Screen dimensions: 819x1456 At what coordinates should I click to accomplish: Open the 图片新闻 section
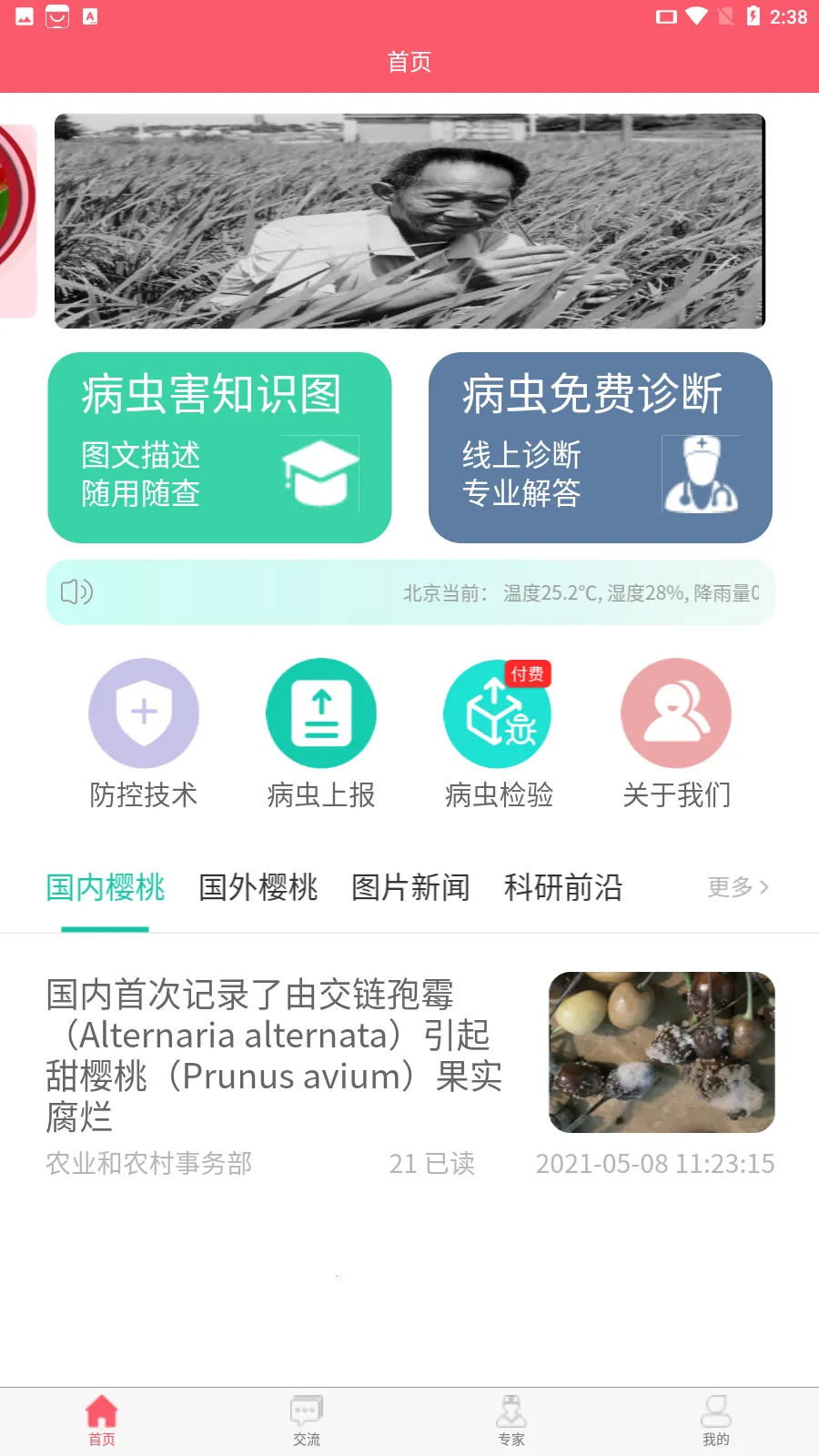[409, 888]
